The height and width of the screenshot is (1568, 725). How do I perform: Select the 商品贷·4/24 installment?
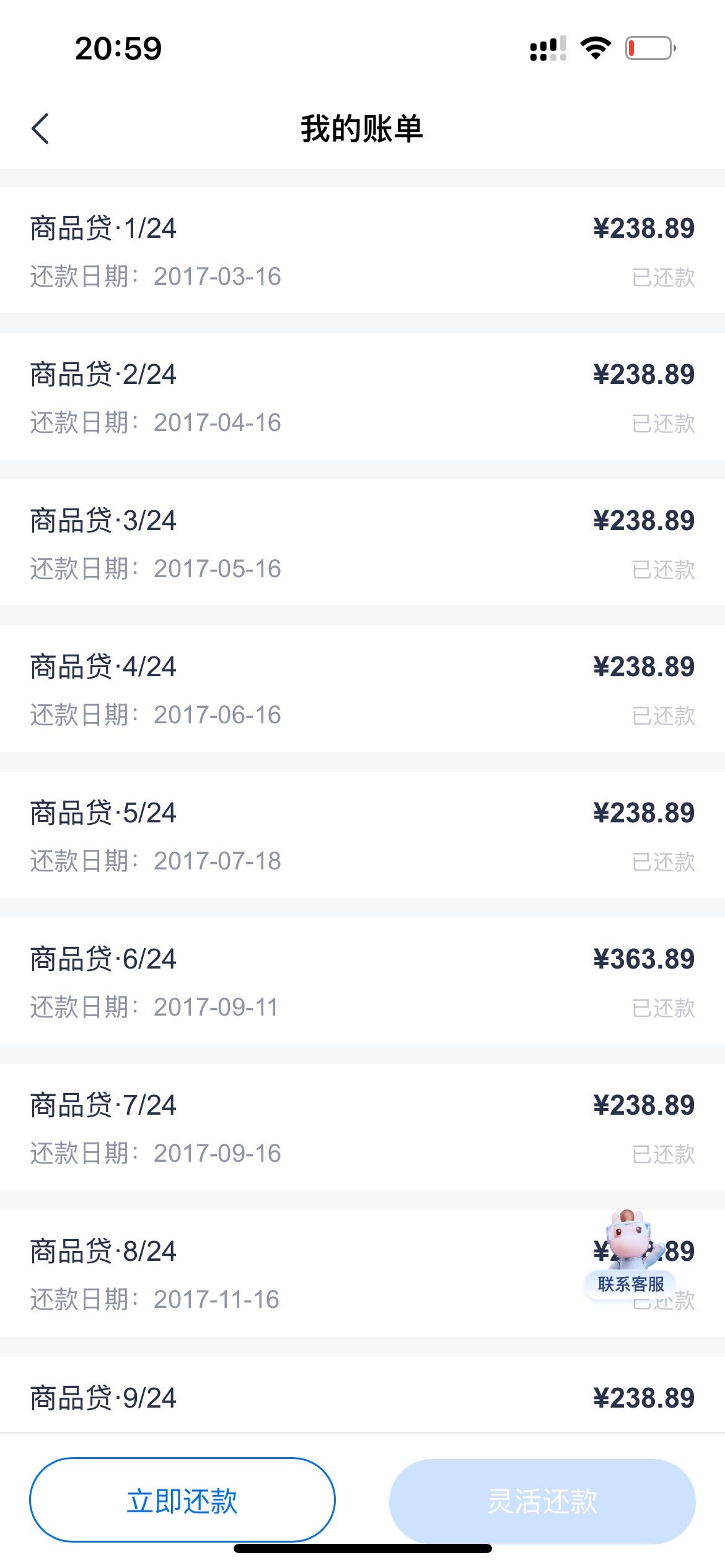pyautogui.click(x=362, y=689)
